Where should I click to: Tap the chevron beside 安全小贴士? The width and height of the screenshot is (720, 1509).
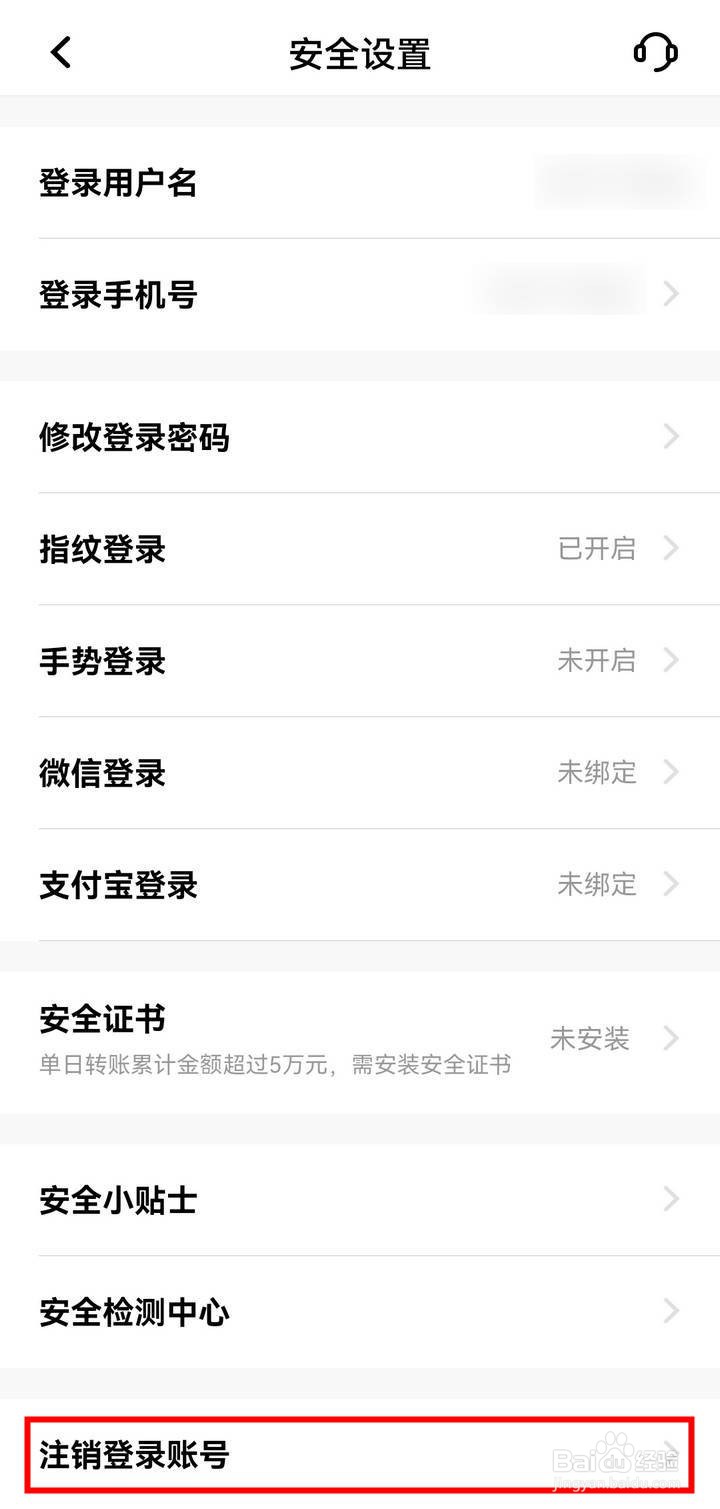(x=672, y=1199)
